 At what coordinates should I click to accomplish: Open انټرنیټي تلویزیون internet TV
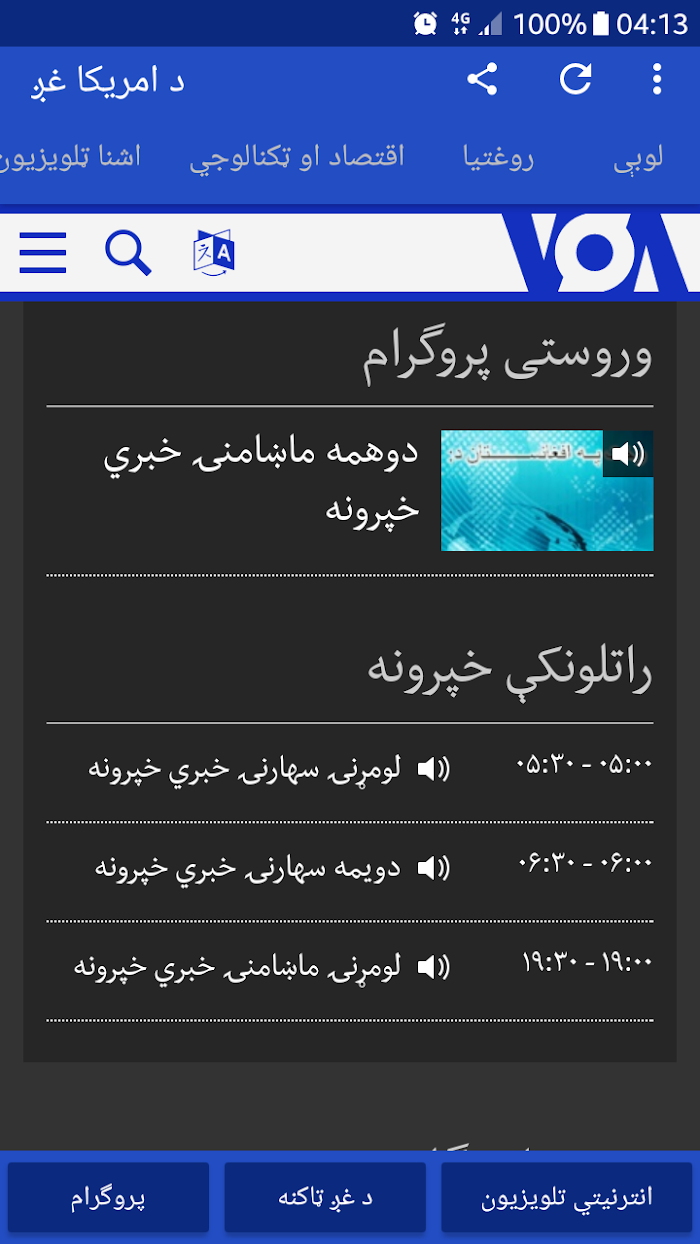pos(566,1198)
